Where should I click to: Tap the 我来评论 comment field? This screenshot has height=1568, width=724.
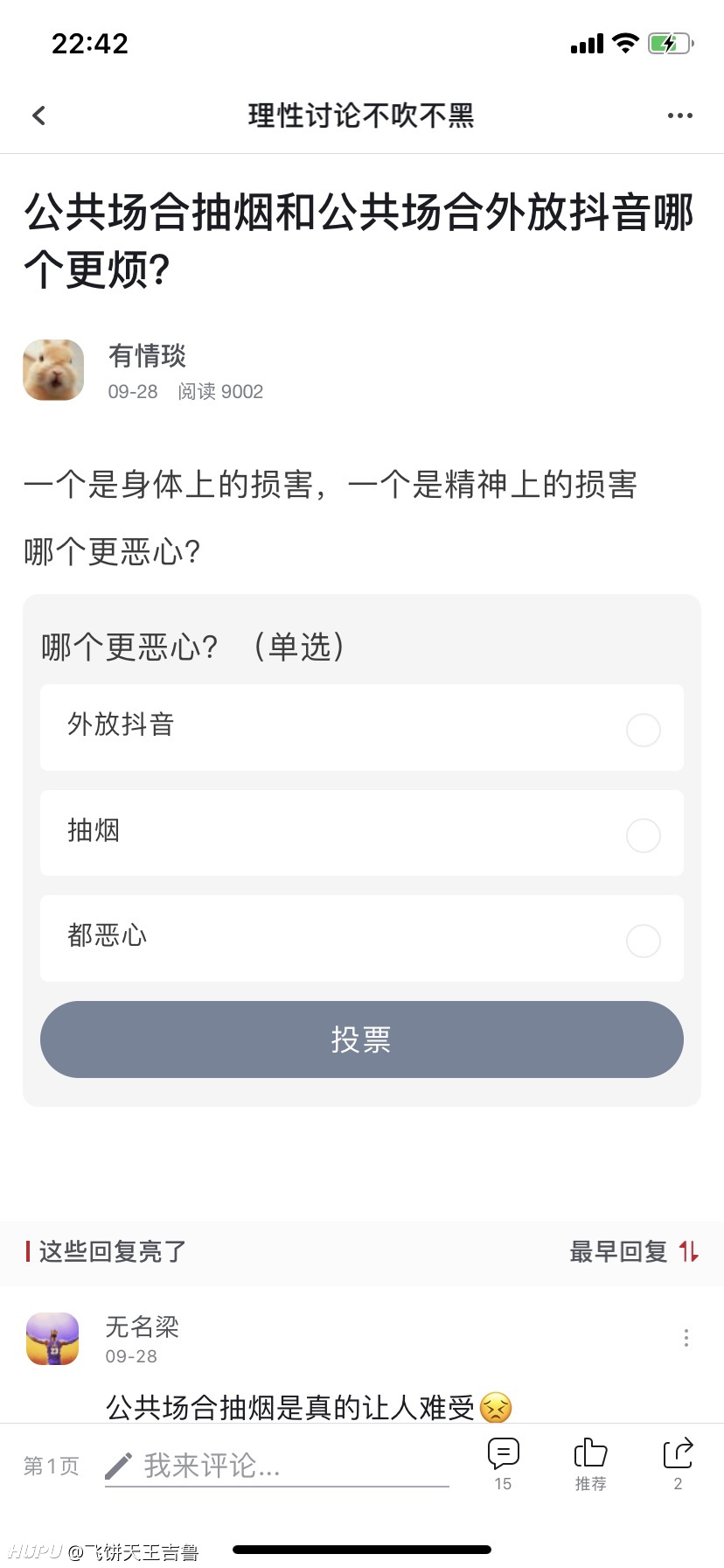pos(277,1466)
